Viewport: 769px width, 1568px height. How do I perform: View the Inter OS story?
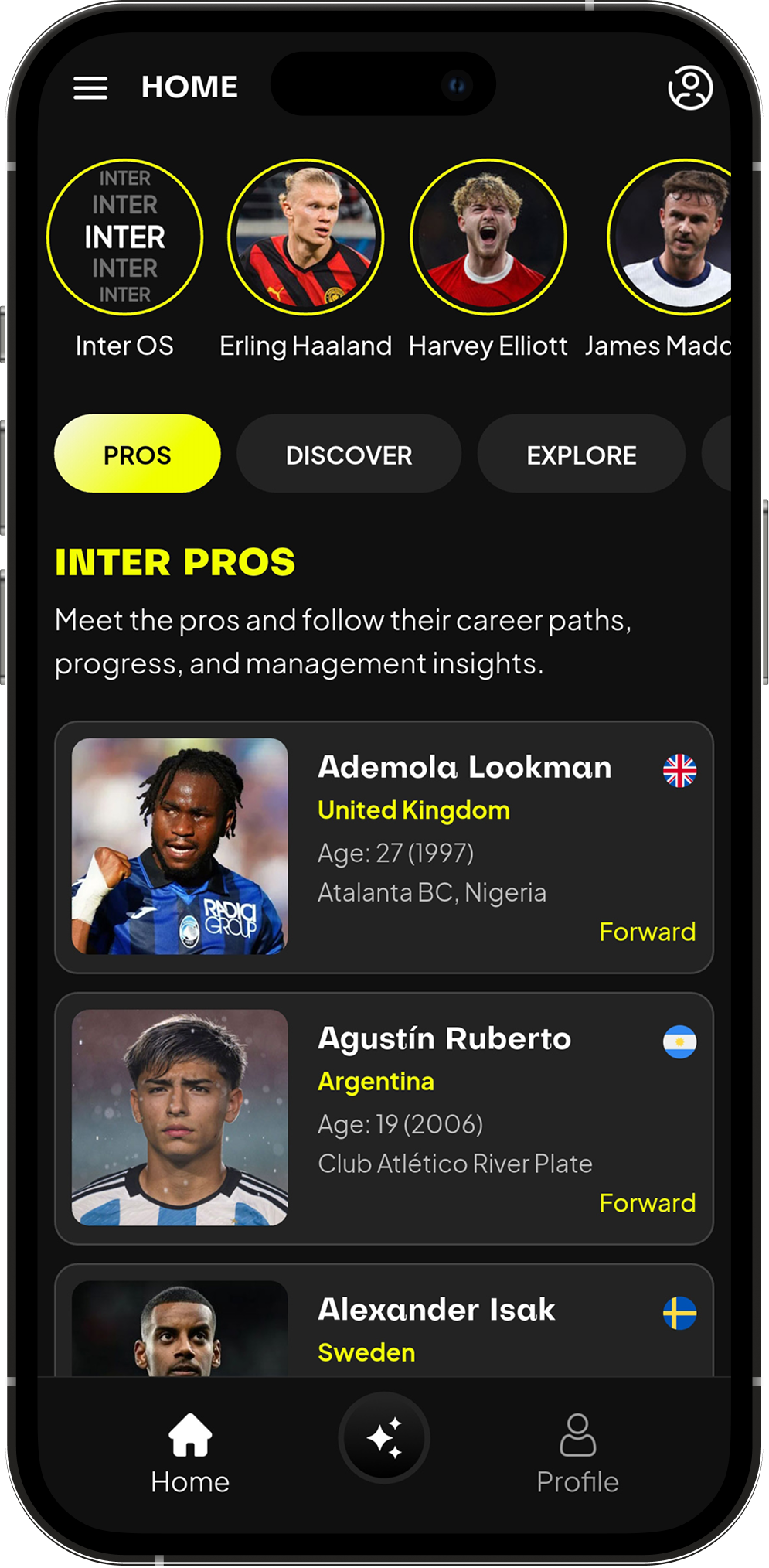(x=124, y=237)
